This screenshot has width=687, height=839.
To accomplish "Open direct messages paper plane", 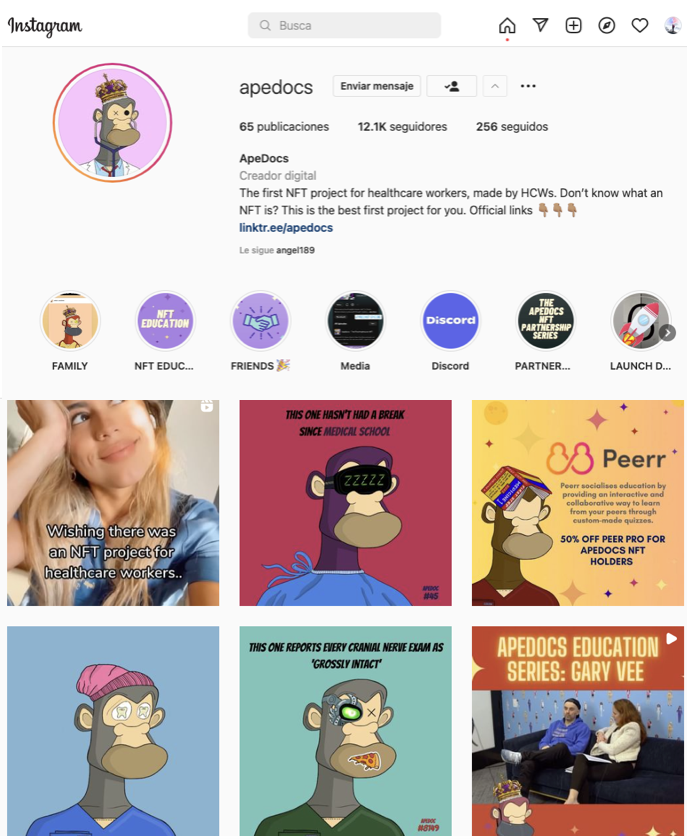I will coord(540,25).
